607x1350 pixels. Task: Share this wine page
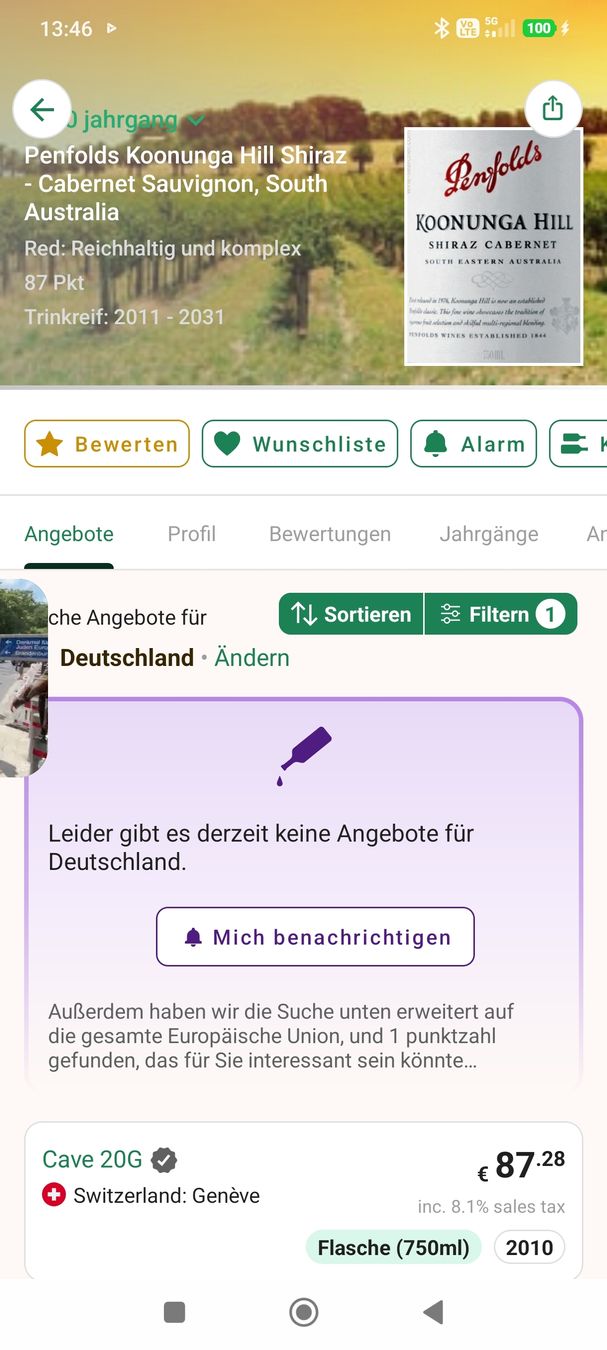coord(553,109)
